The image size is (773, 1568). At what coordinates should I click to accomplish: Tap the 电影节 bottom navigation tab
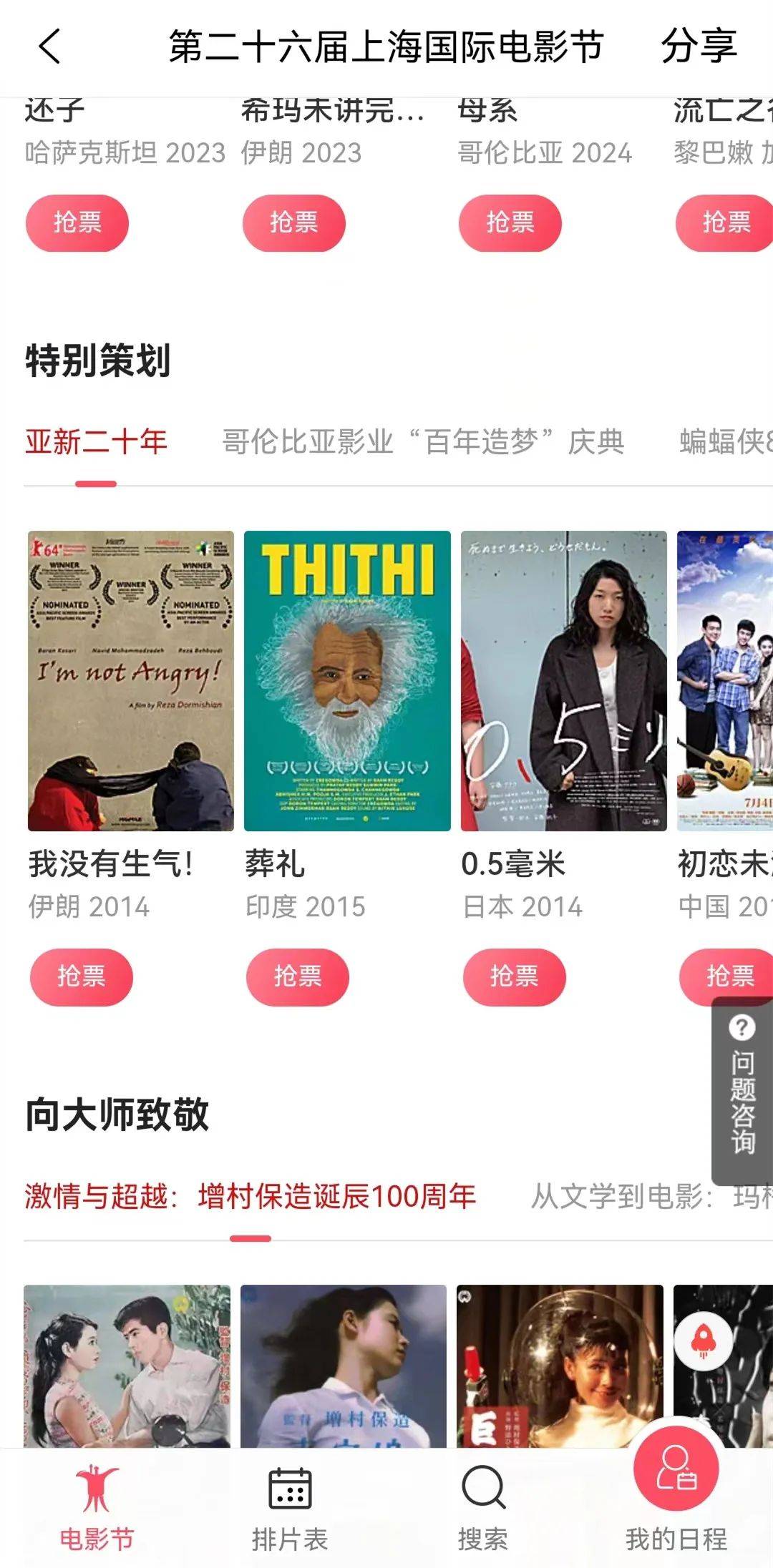(97, 1505)
